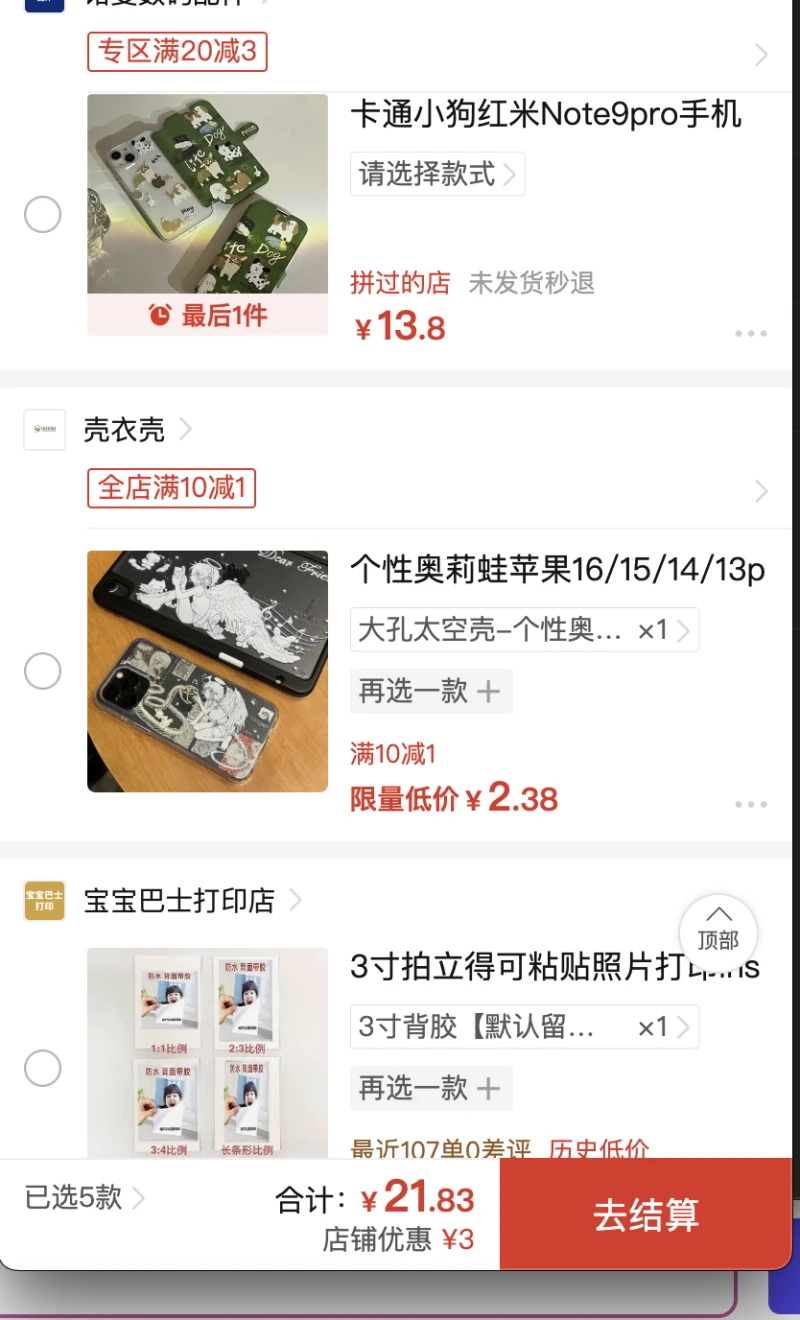Select the 个性奥莉蛙苹果 phone case item
This screenshot has height=1320, width=800.
point(43,671)
